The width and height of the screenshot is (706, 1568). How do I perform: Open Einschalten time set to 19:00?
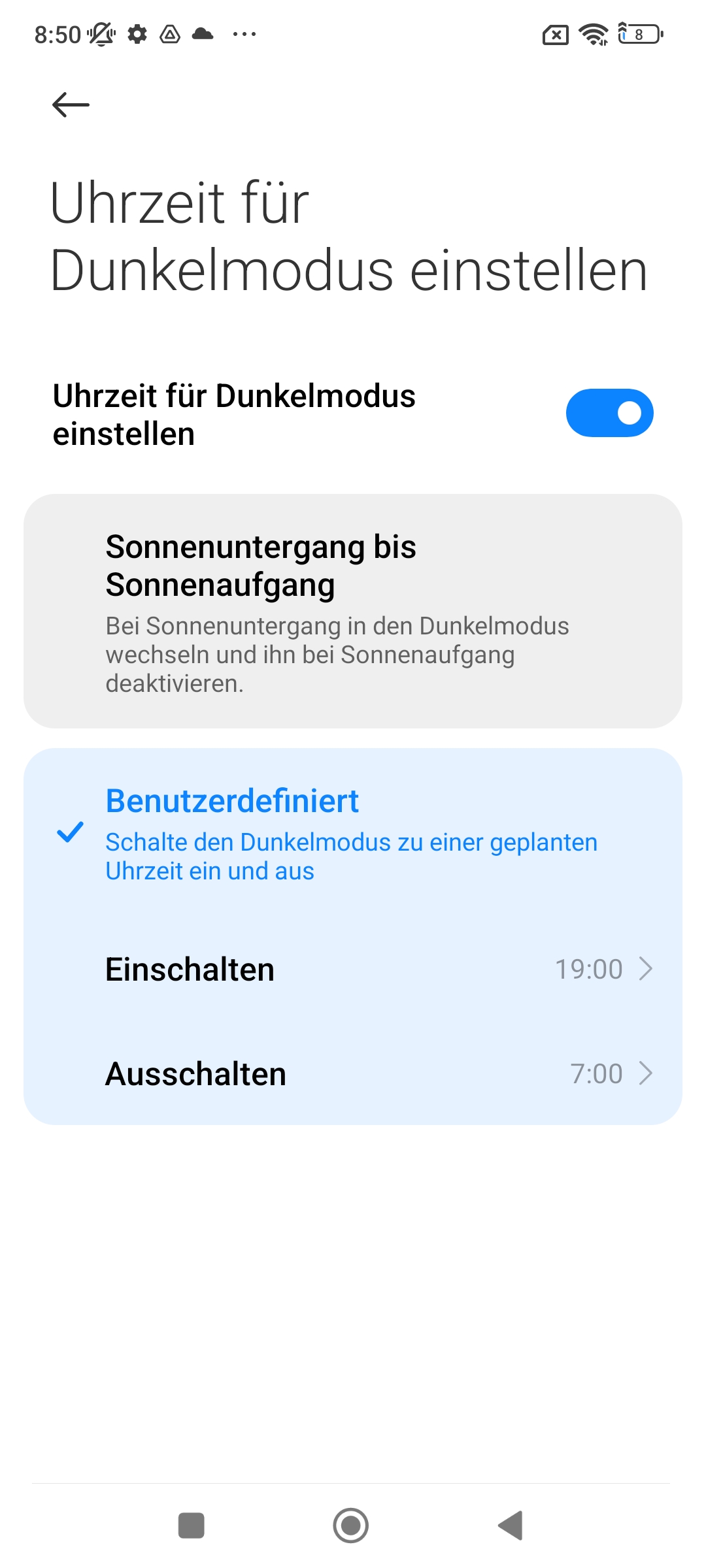353,969
